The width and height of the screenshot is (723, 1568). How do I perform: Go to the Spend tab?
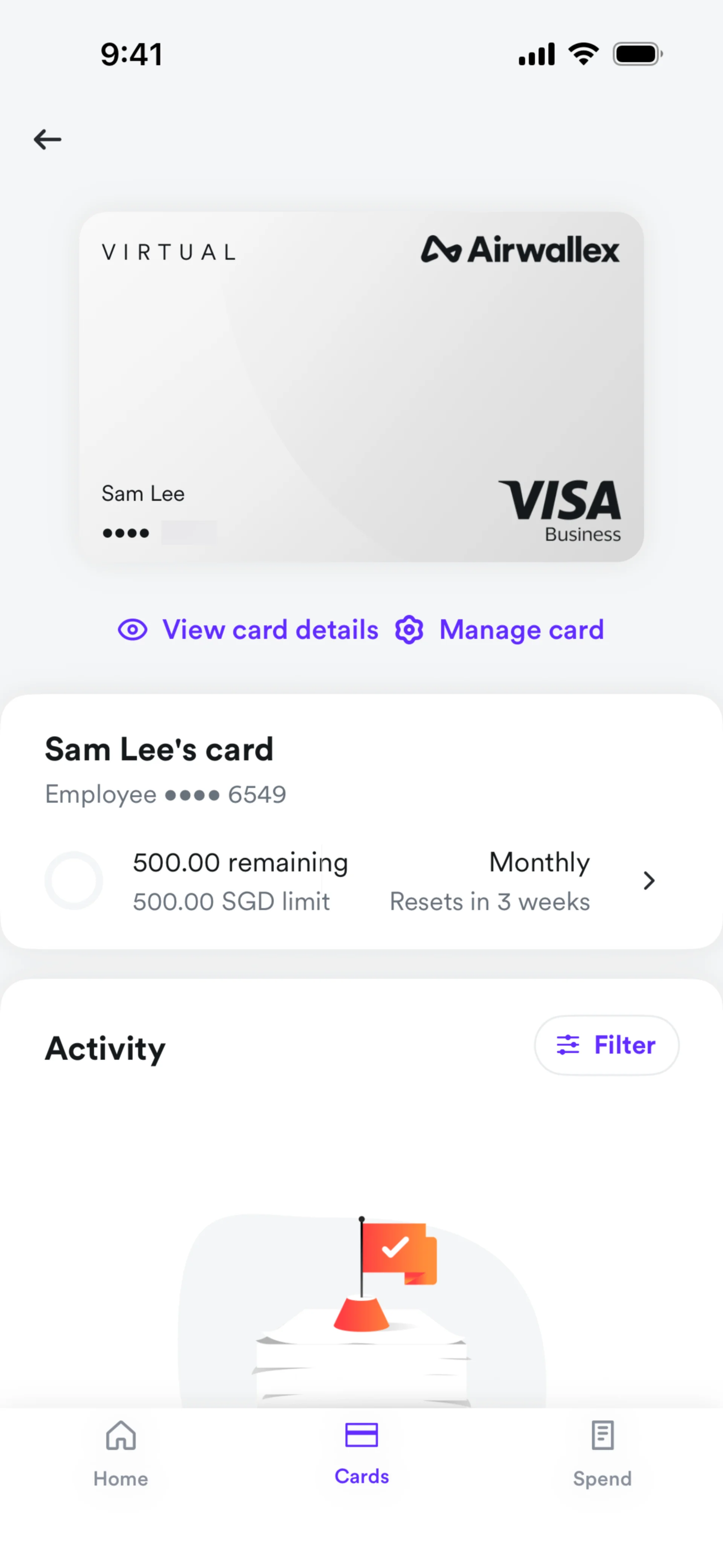pyautogui.click(x=602, y=1453)
